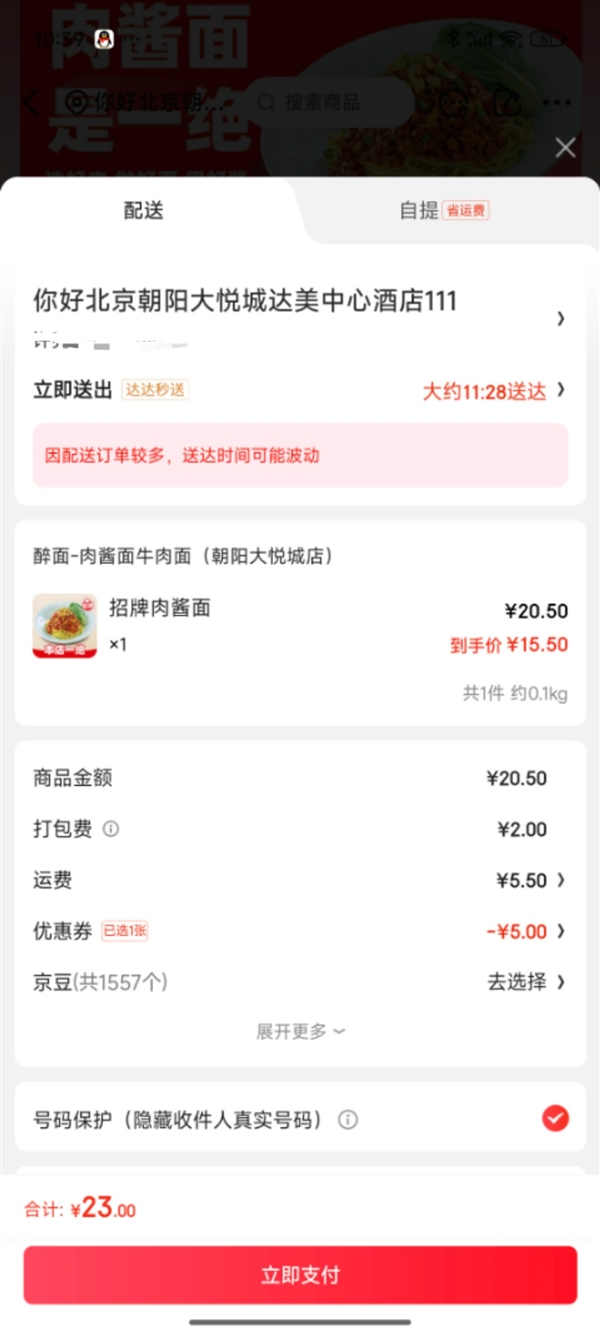
Task: Choose 京豆 points via 去选择
Action: (x=525, y=982)
